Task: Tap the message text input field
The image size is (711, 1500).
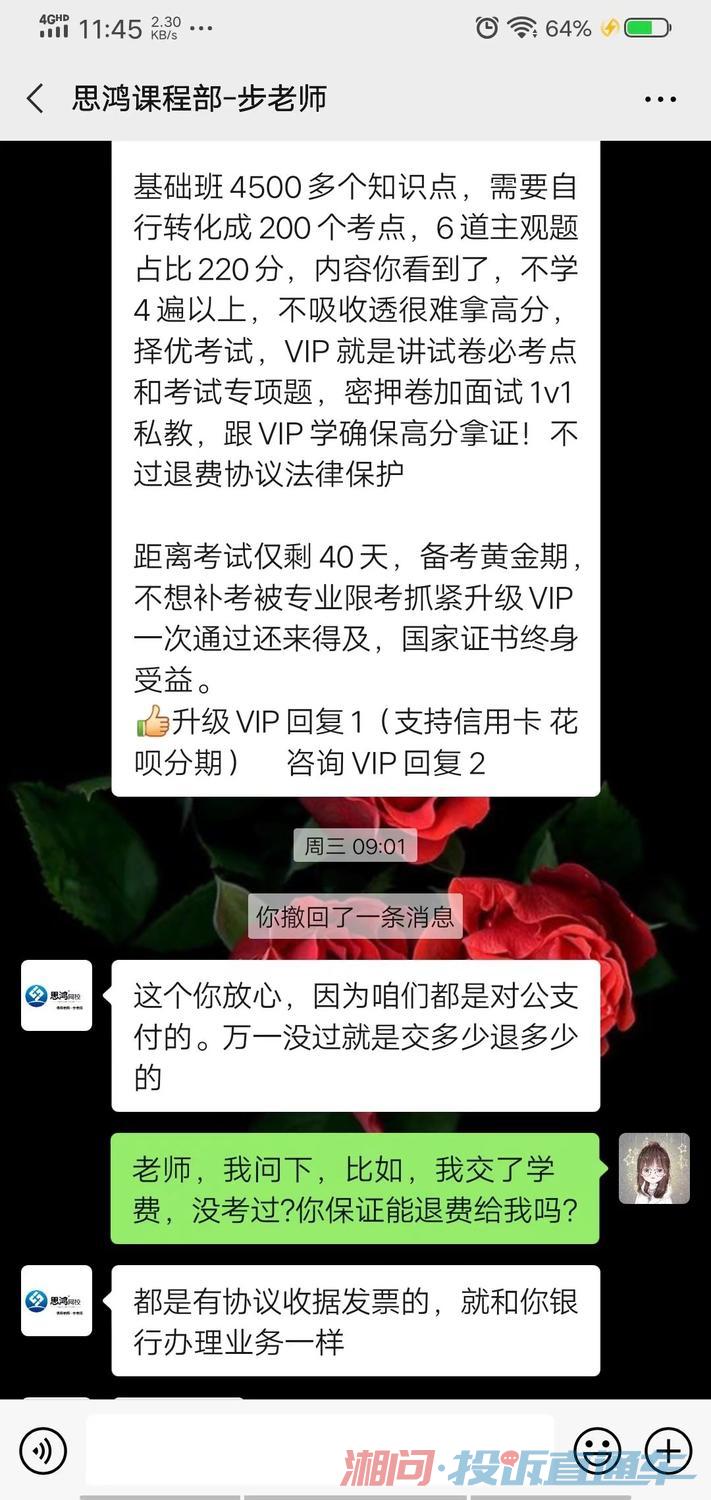Action: [320, 1450]
